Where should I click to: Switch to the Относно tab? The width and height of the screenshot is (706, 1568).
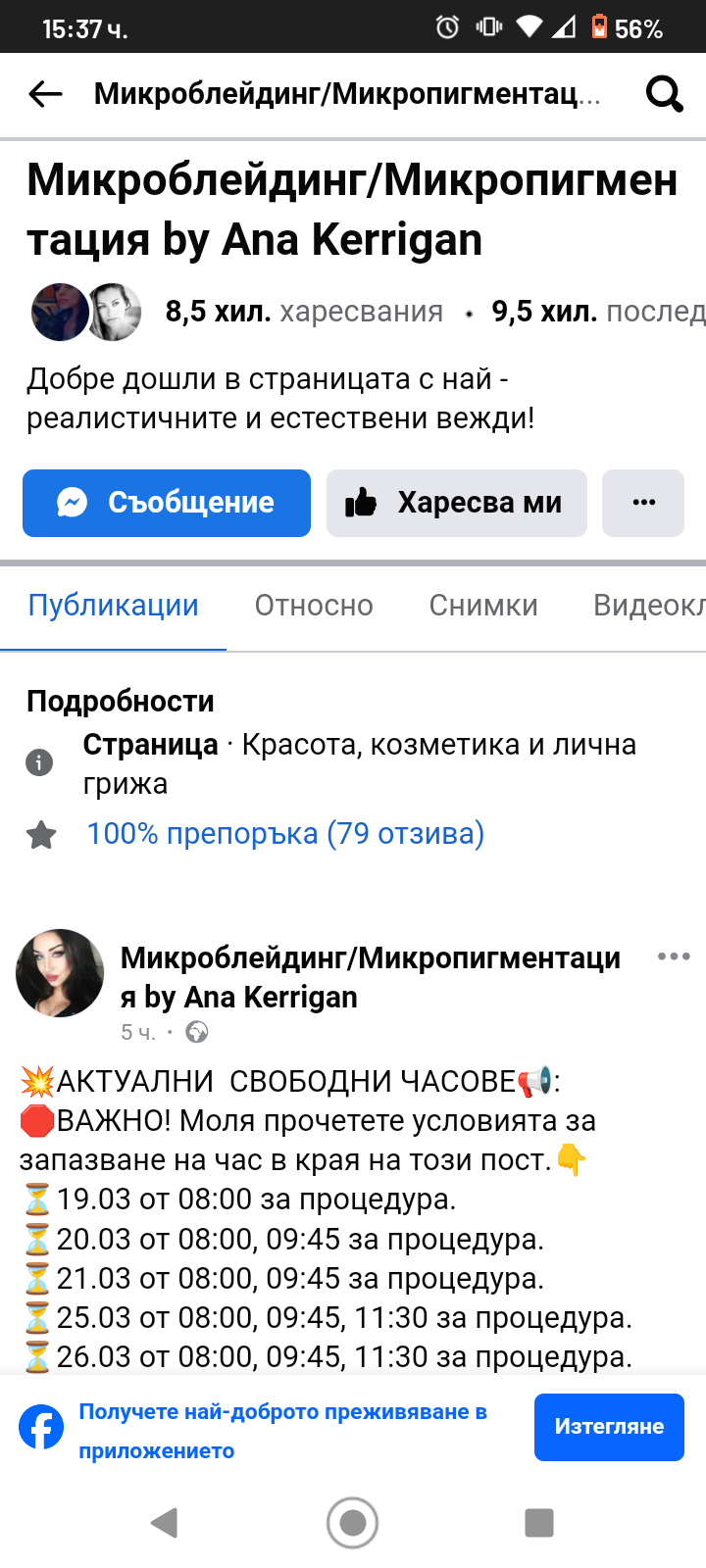point(314,606)
